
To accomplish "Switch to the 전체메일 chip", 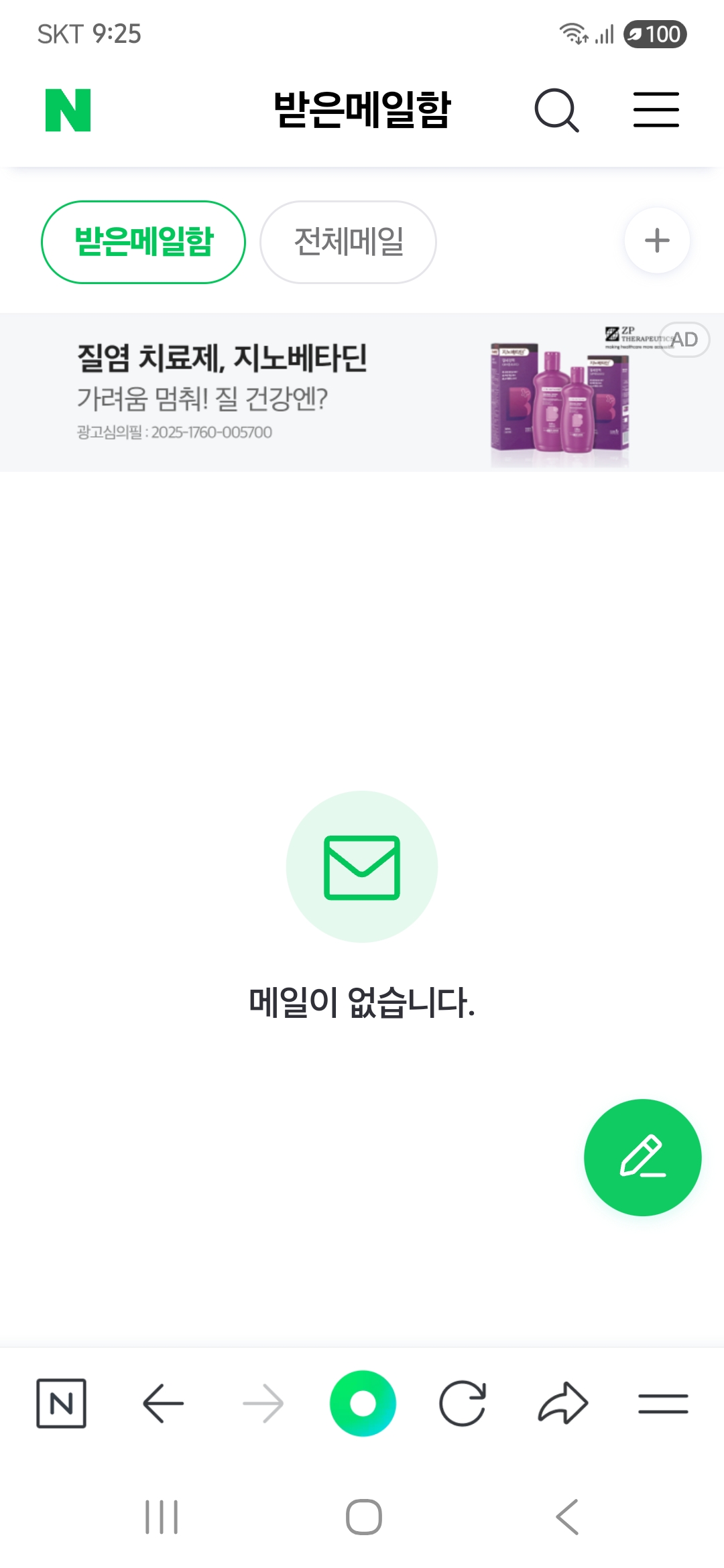I will click(348, 242).
